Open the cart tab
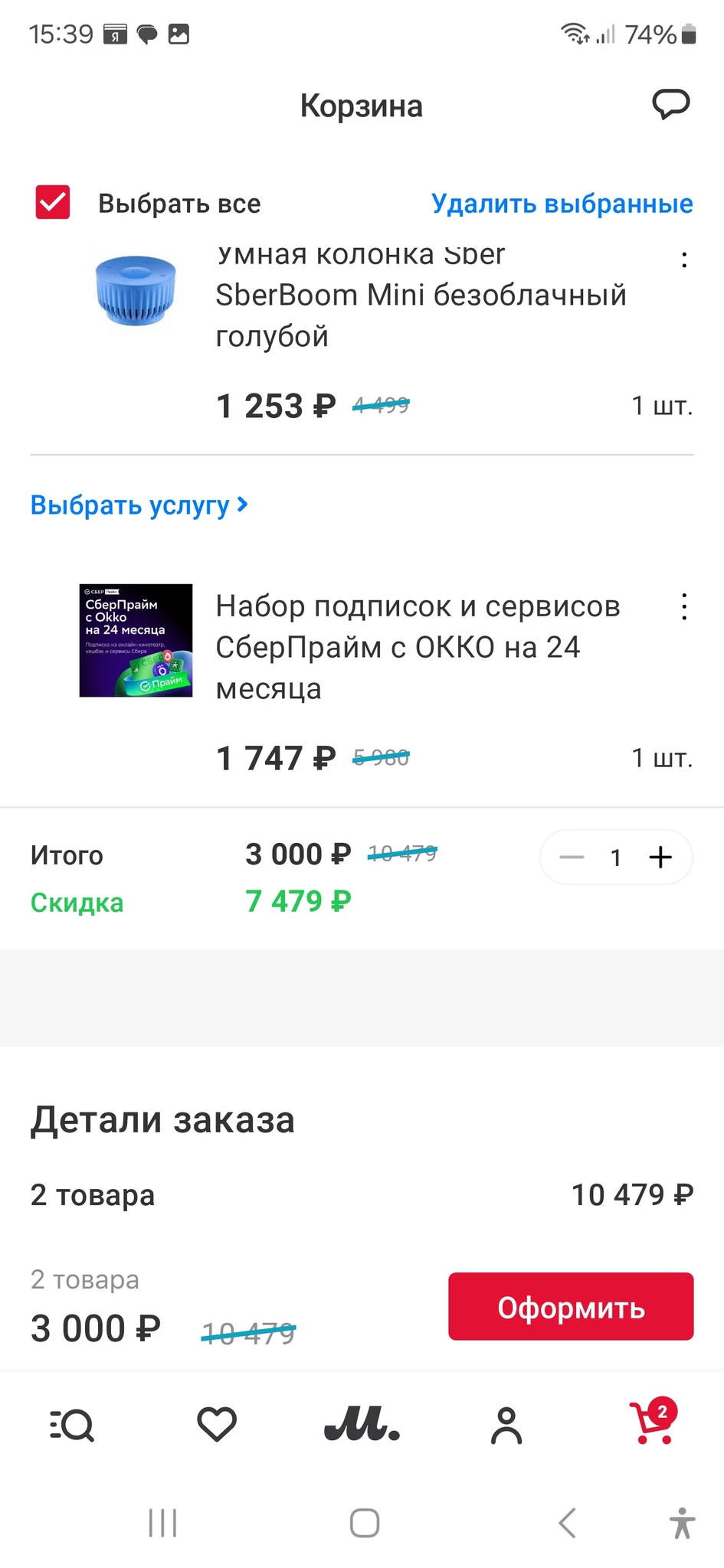Screen dimensions: 724x1568 pos(651,1424)
